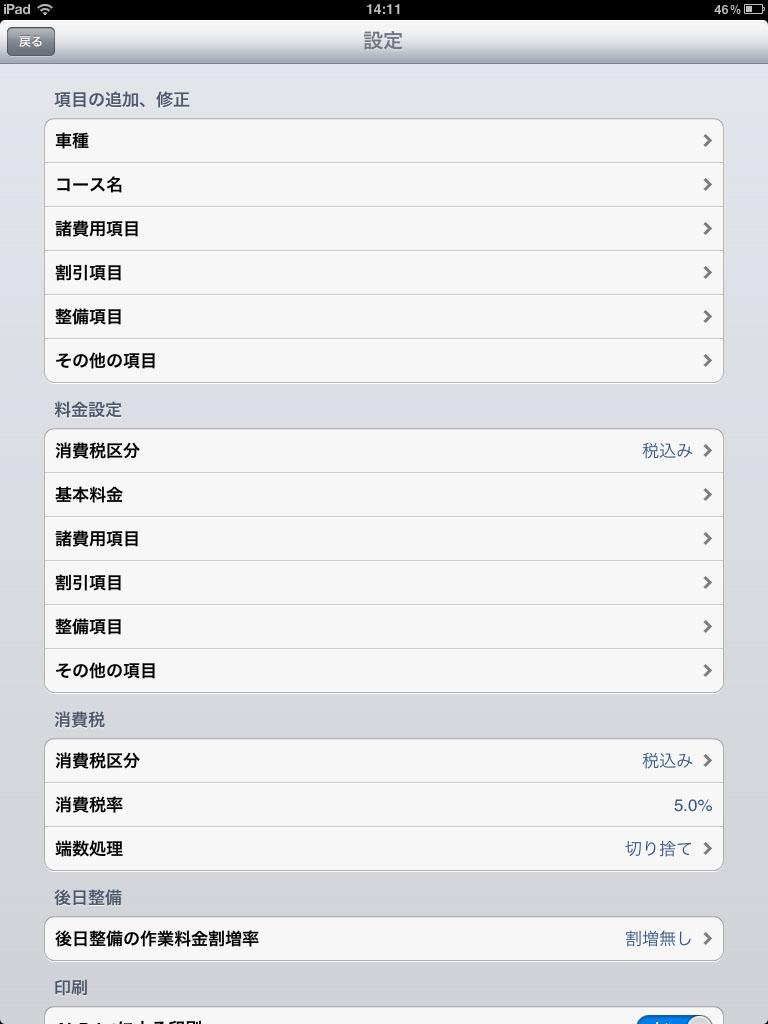This screenshot has height=1024, width=768.
Task: Open 諸費用項目 under 料金設定
Action: pos(383,539)
